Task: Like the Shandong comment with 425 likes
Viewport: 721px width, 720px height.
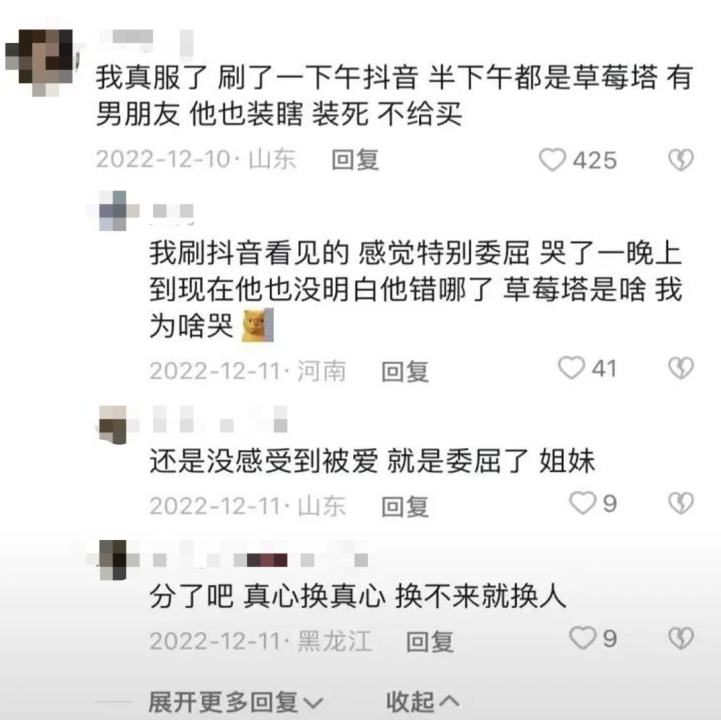Action: coord(553,160)
